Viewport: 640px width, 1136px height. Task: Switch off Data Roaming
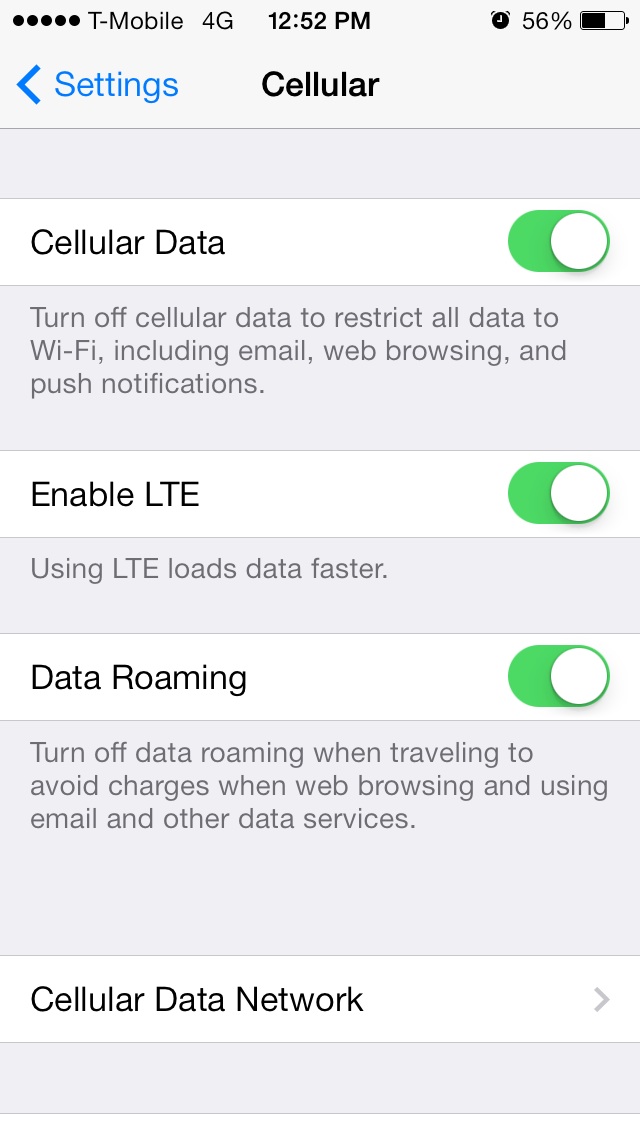click(558, 677)
